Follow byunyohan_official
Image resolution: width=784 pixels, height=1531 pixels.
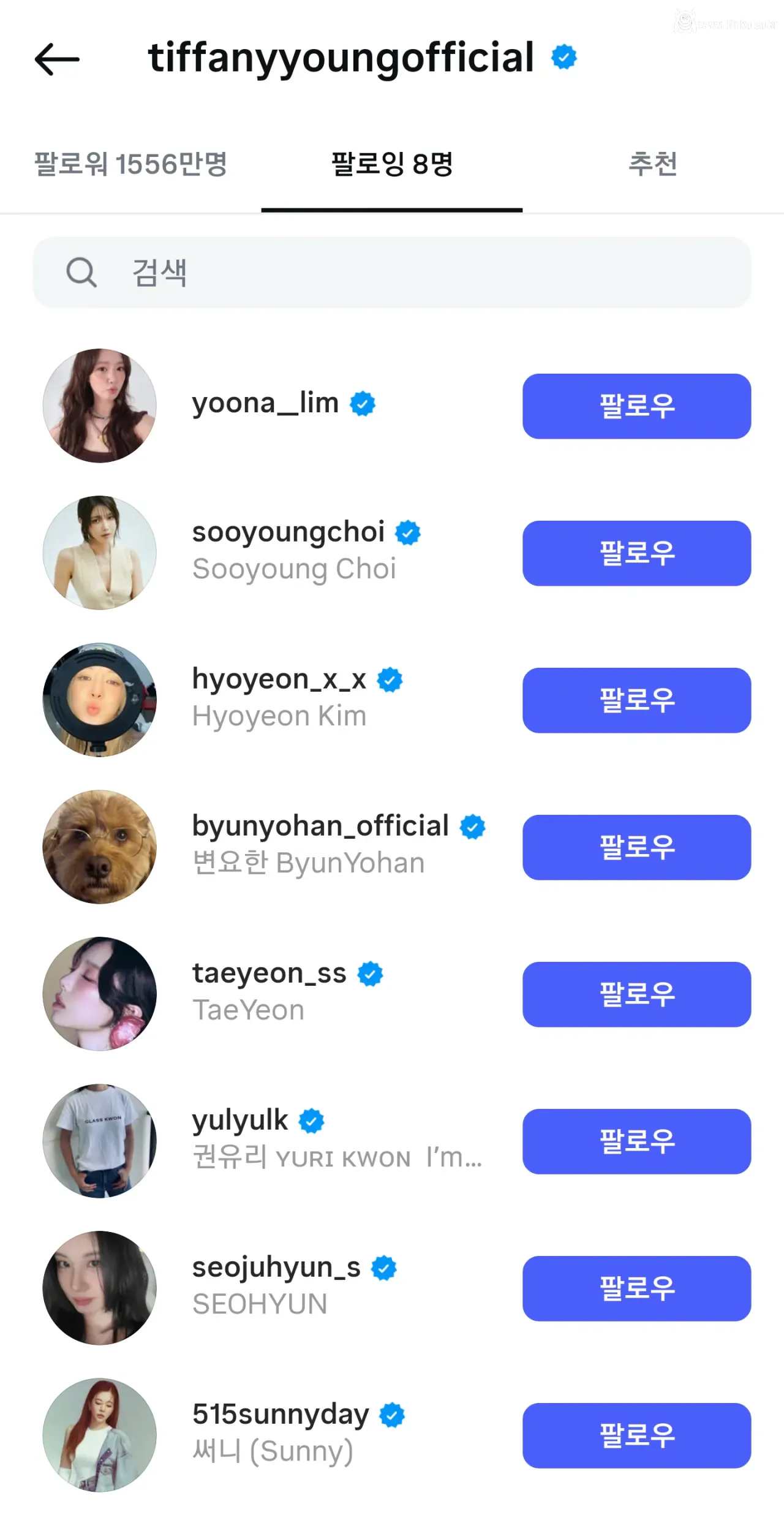pos(636,847)
